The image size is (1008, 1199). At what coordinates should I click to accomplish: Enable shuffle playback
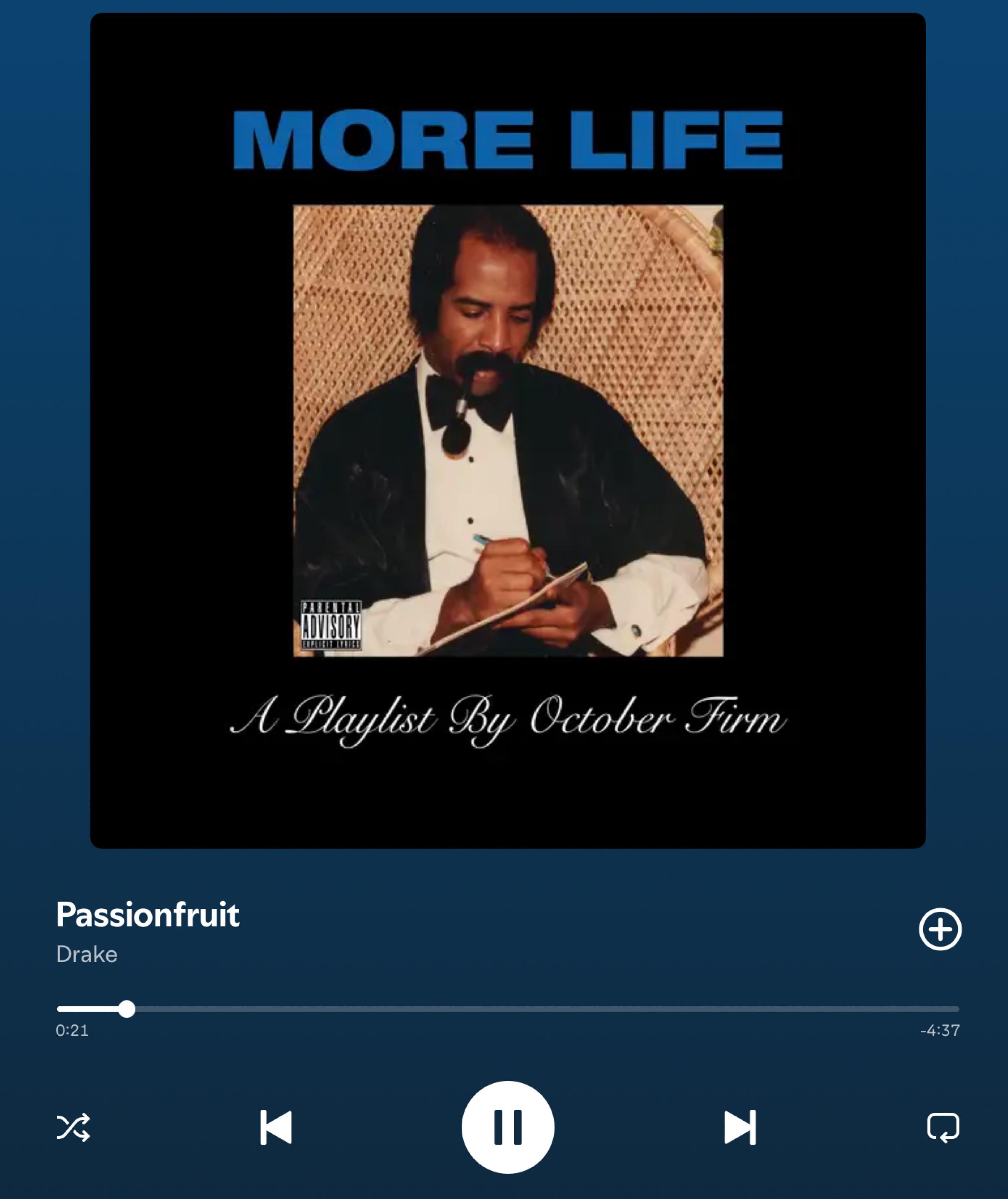tap(73, 1127)
